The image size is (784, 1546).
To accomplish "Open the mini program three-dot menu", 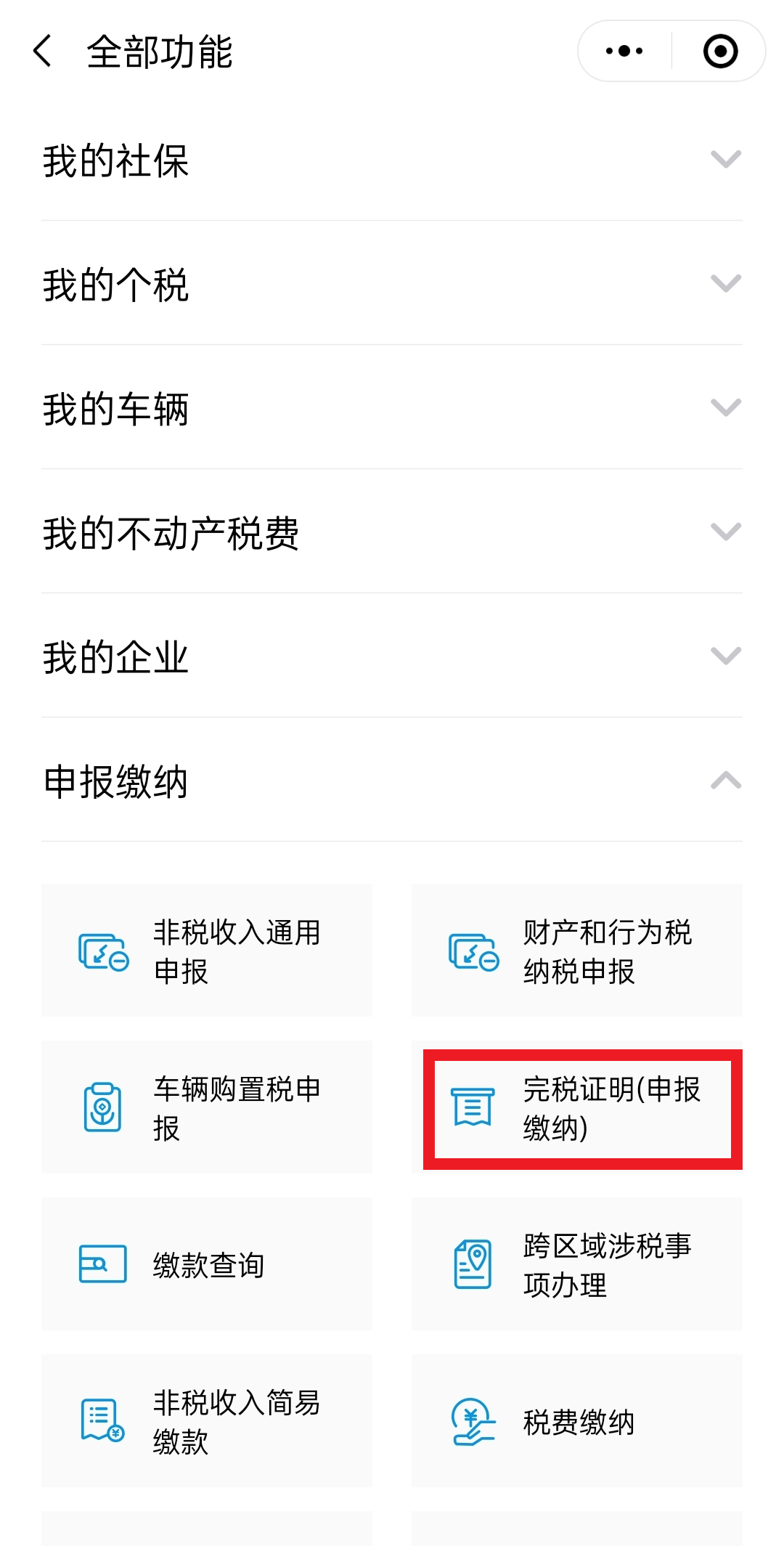I will pos(624,51).
